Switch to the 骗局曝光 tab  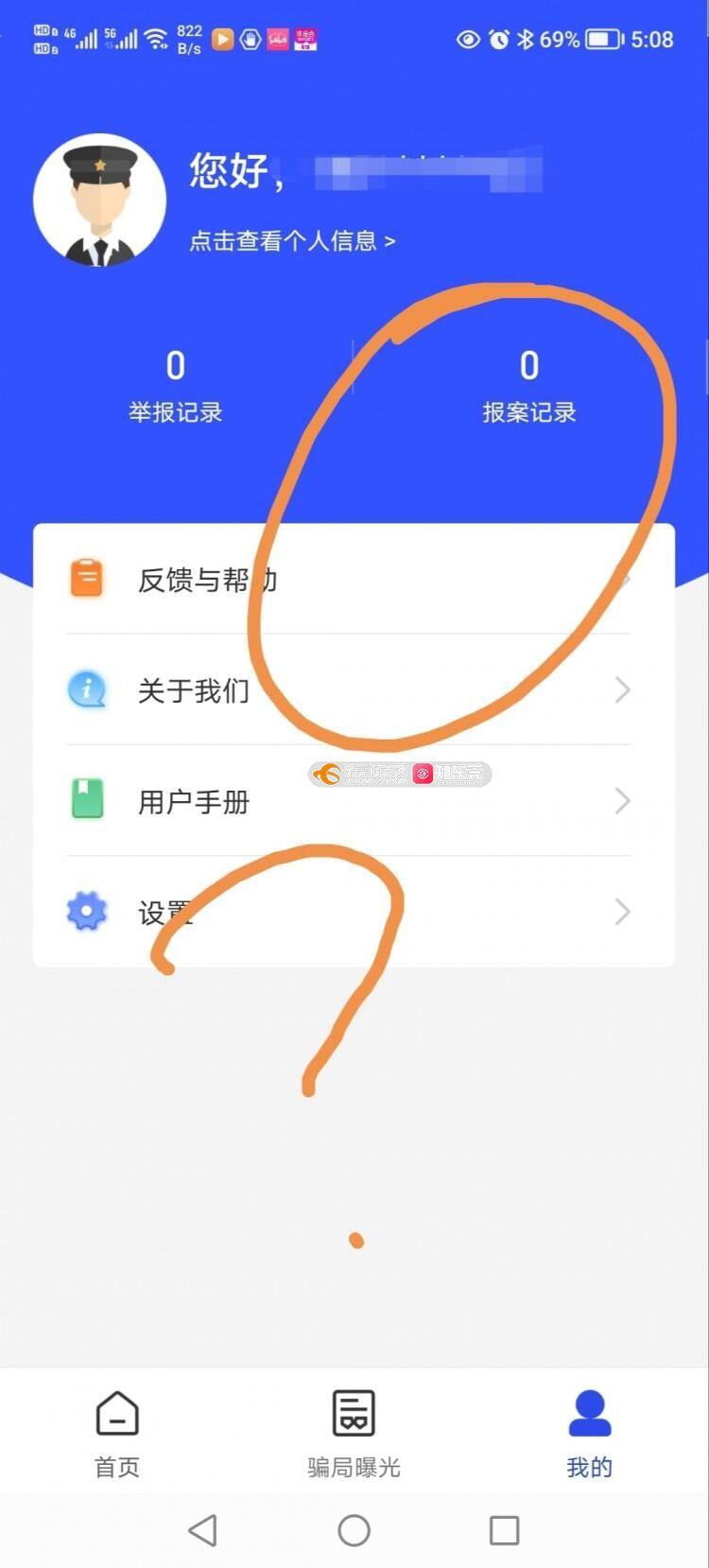coord(354,1433)
